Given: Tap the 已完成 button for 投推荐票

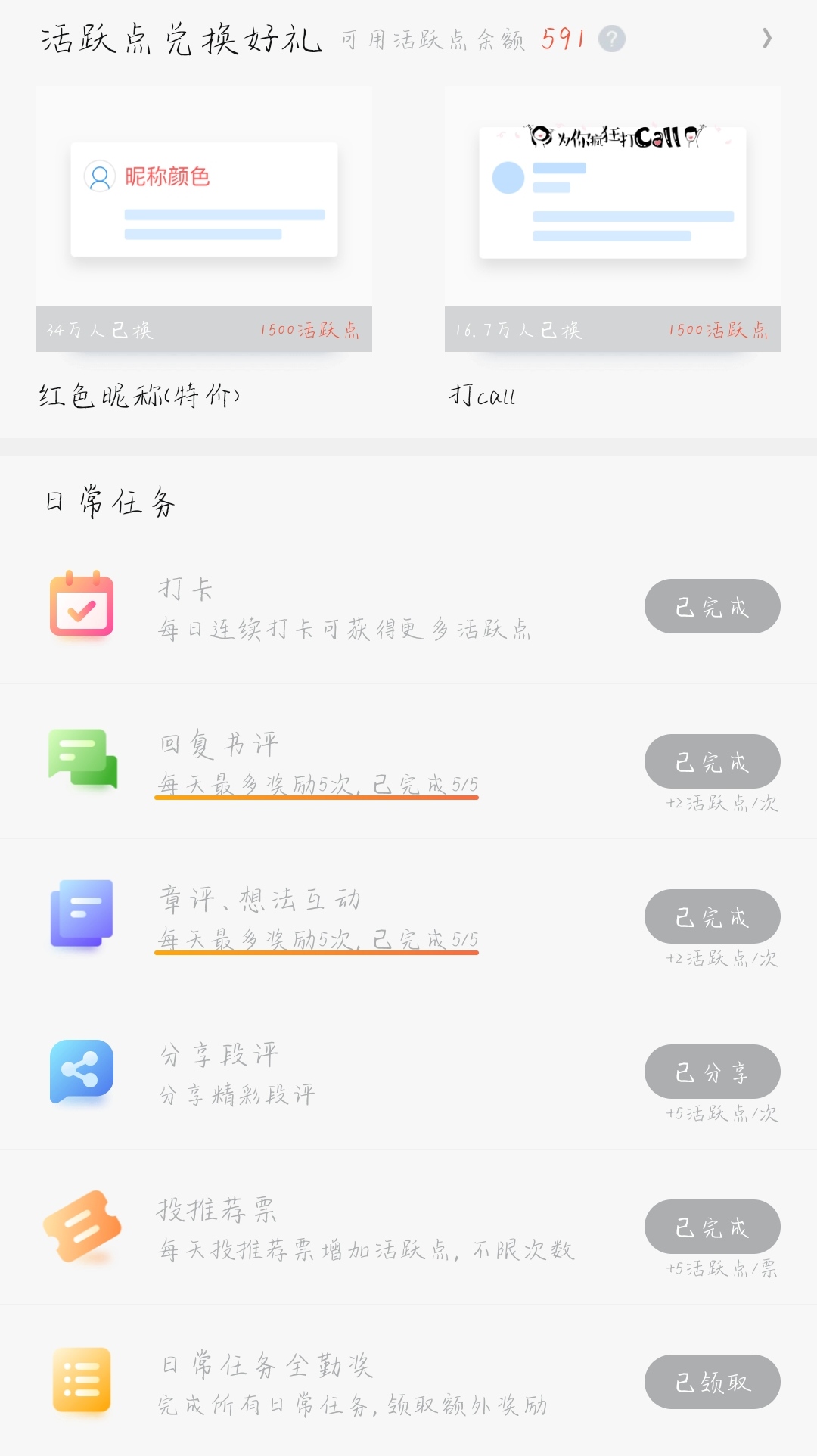Looking at the screenshot, I should click(x=712, y=1227).
